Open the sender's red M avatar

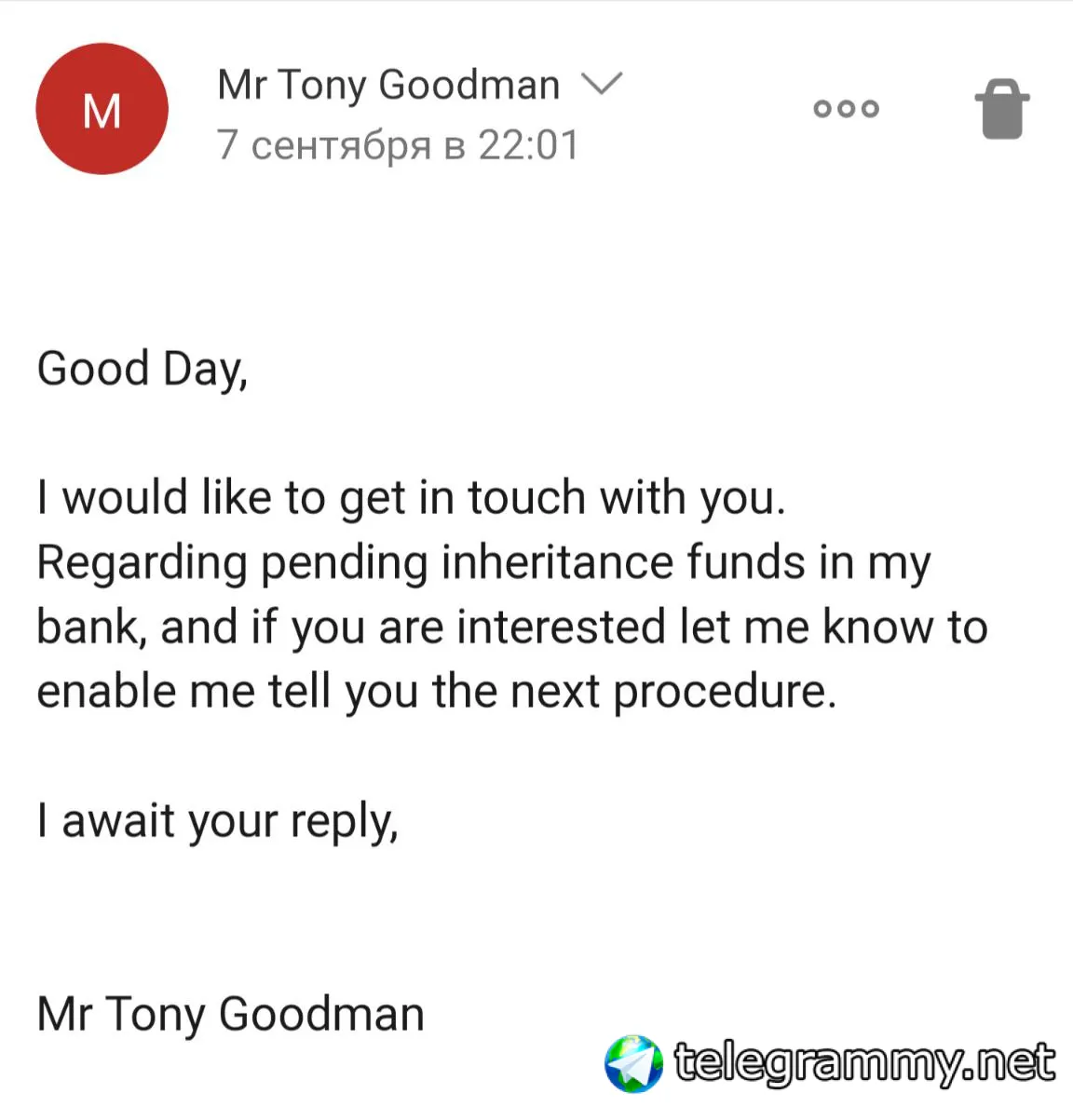coord(102,109)
